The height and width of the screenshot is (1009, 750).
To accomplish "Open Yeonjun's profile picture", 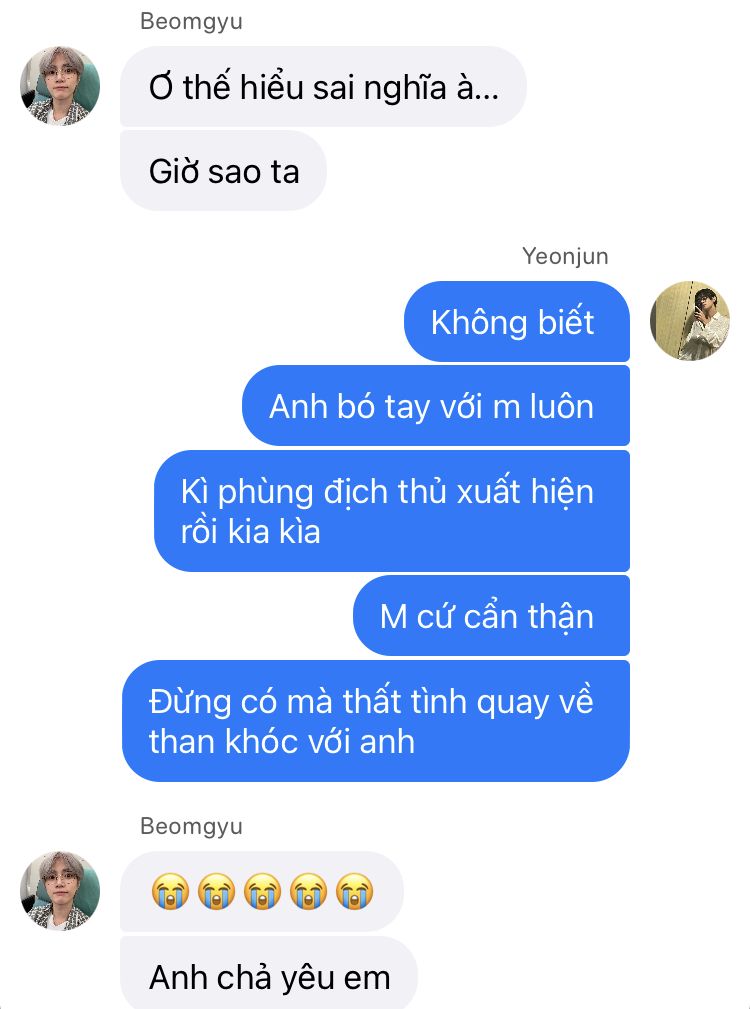I will coord(689,321).
